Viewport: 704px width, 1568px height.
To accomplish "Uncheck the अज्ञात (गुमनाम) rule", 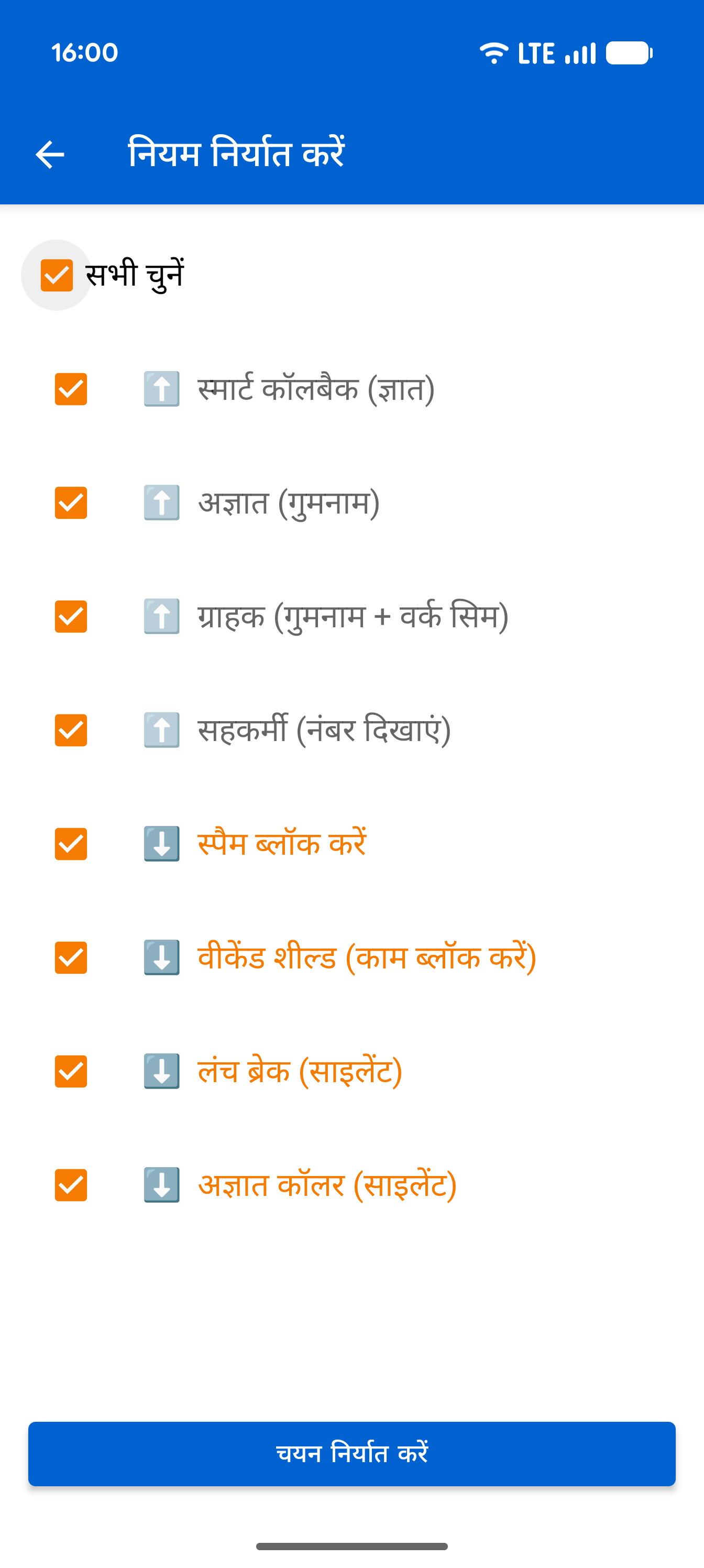I will [x=70, y=502].
